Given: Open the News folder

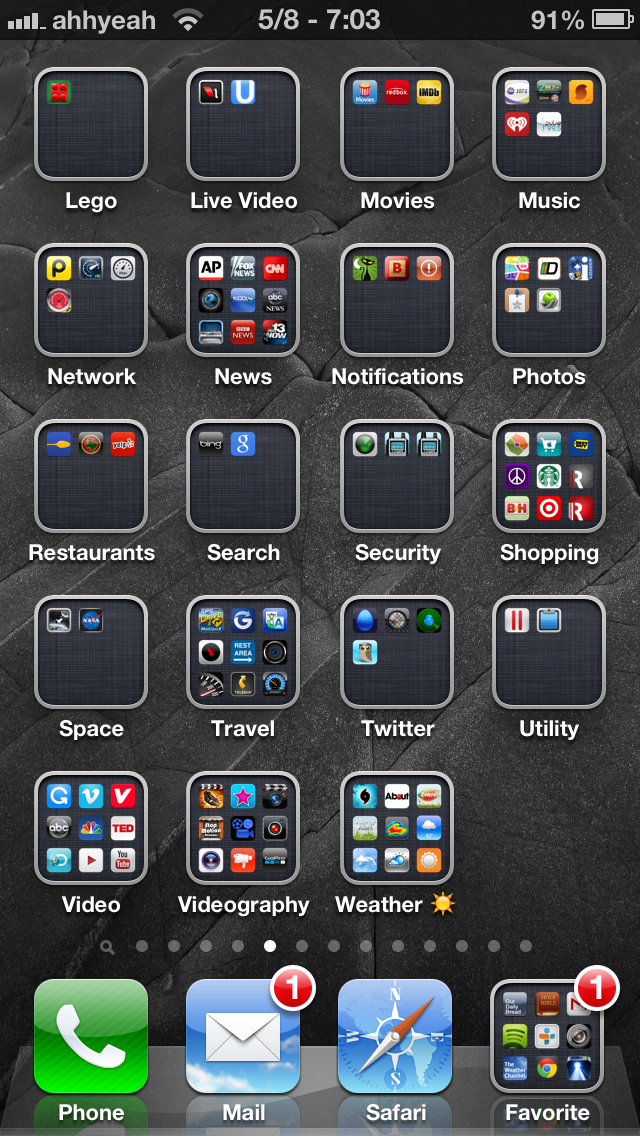Looking at the screenshot, I should 243,300.
